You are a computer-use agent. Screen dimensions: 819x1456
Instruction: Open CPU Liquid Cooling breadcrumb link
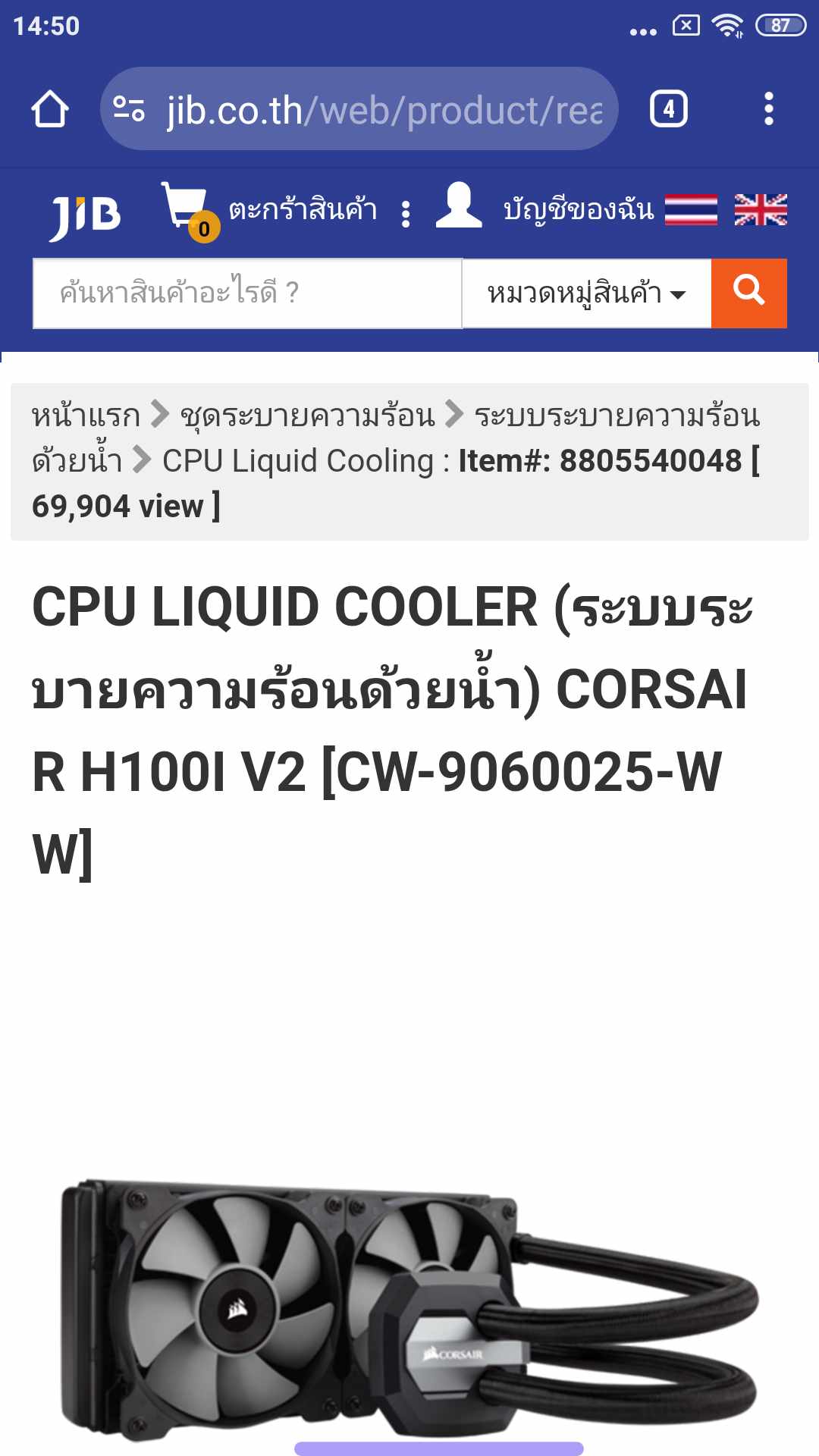point(297,460)
